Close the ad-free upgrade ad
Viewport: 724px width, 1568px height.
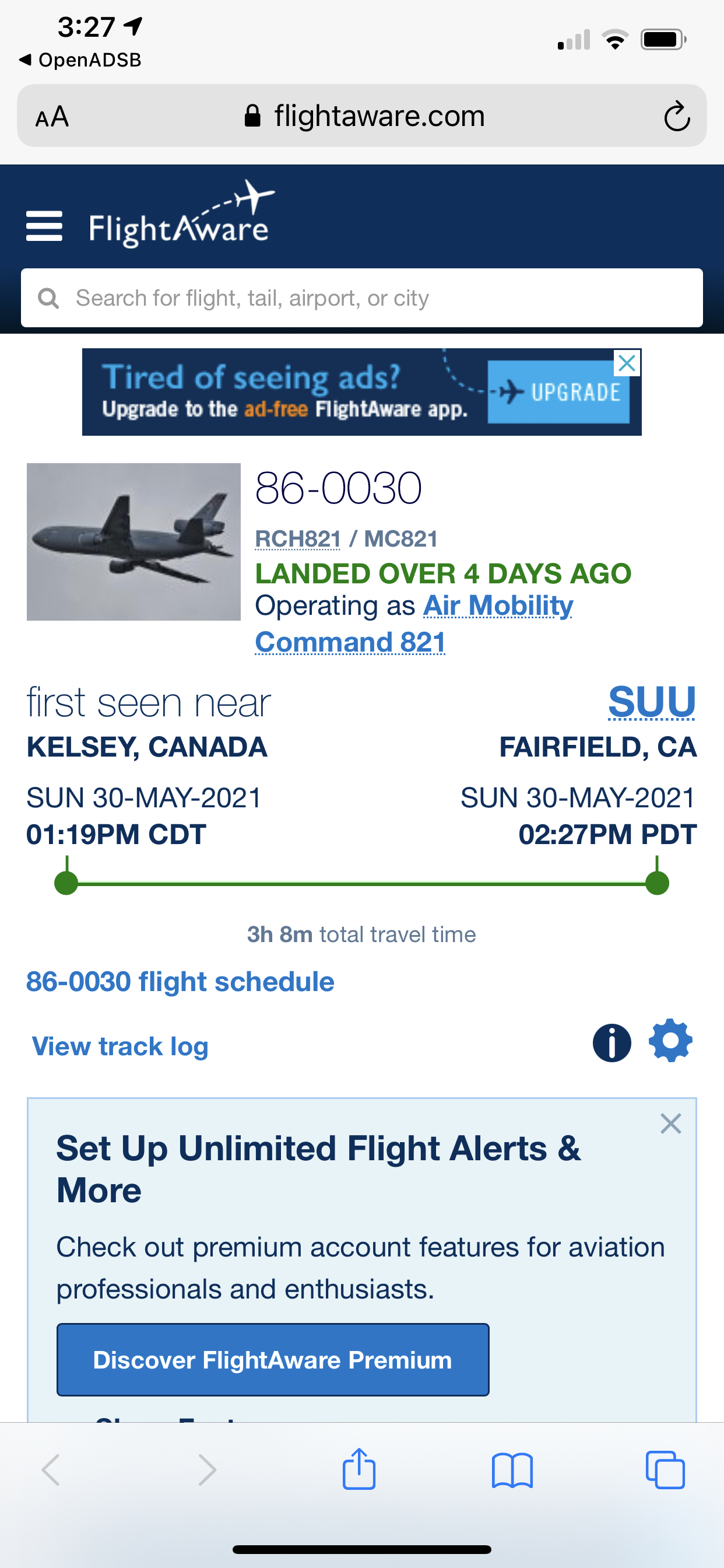point(627,363)
